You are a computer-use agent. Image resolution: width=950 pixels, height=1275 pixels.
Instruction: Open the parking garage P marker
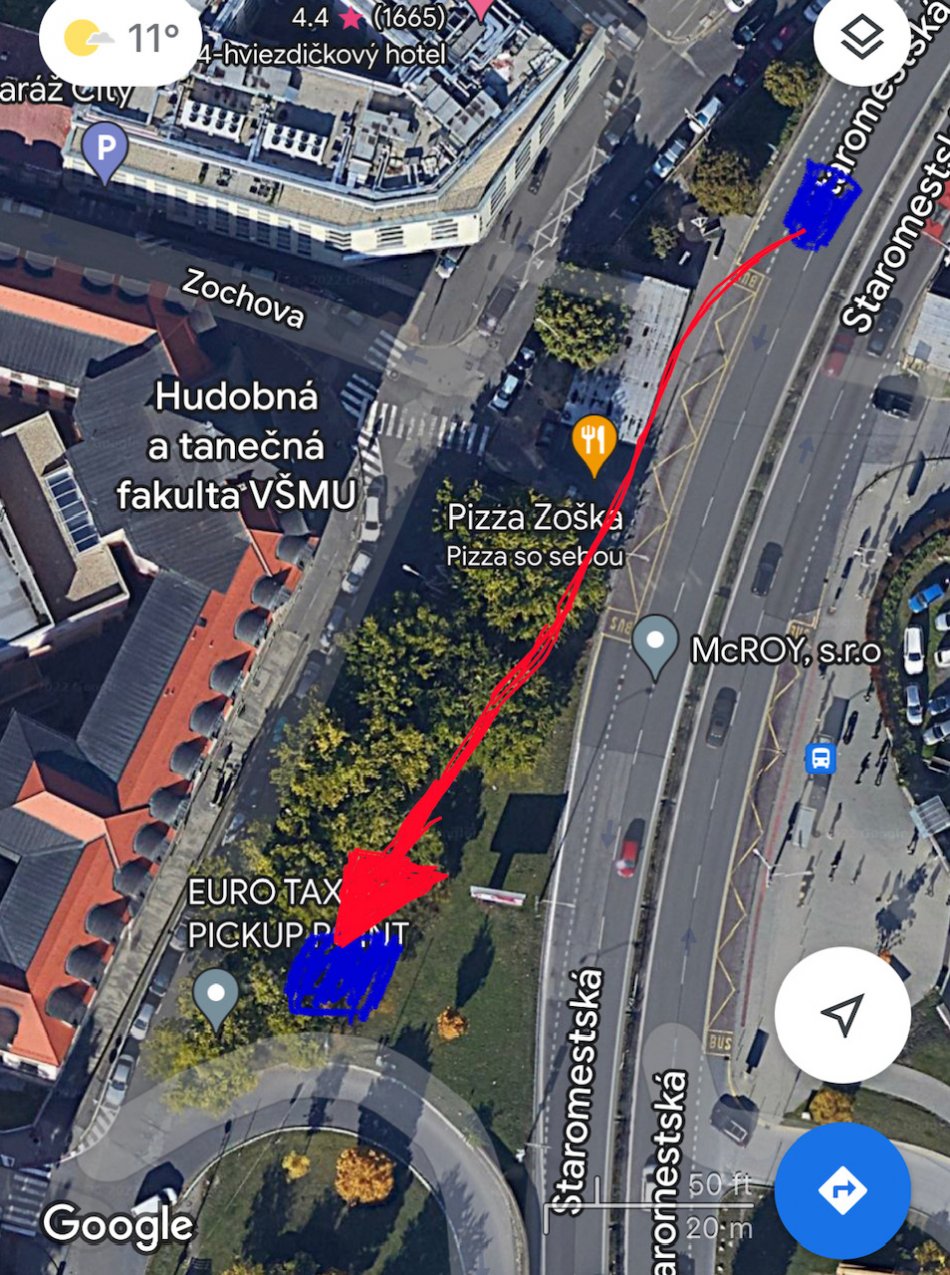pos(106,152)
